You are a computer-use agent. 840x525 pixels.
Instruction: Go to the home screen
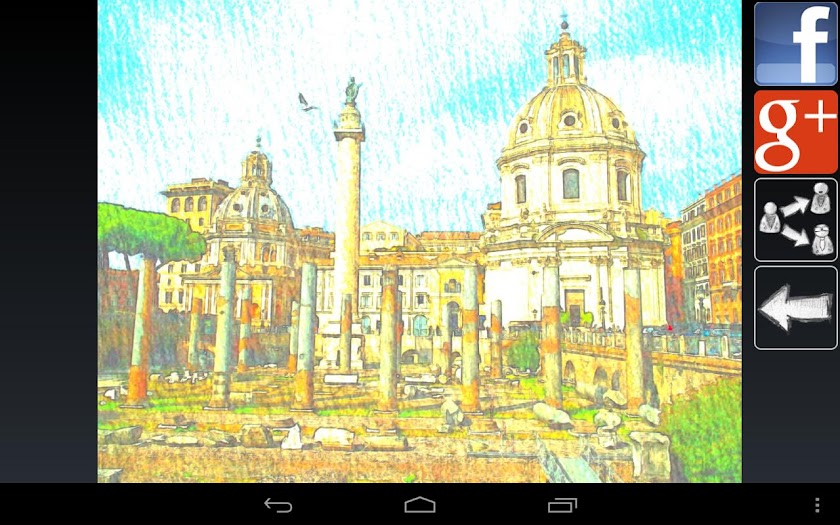(x=420, y=505)
